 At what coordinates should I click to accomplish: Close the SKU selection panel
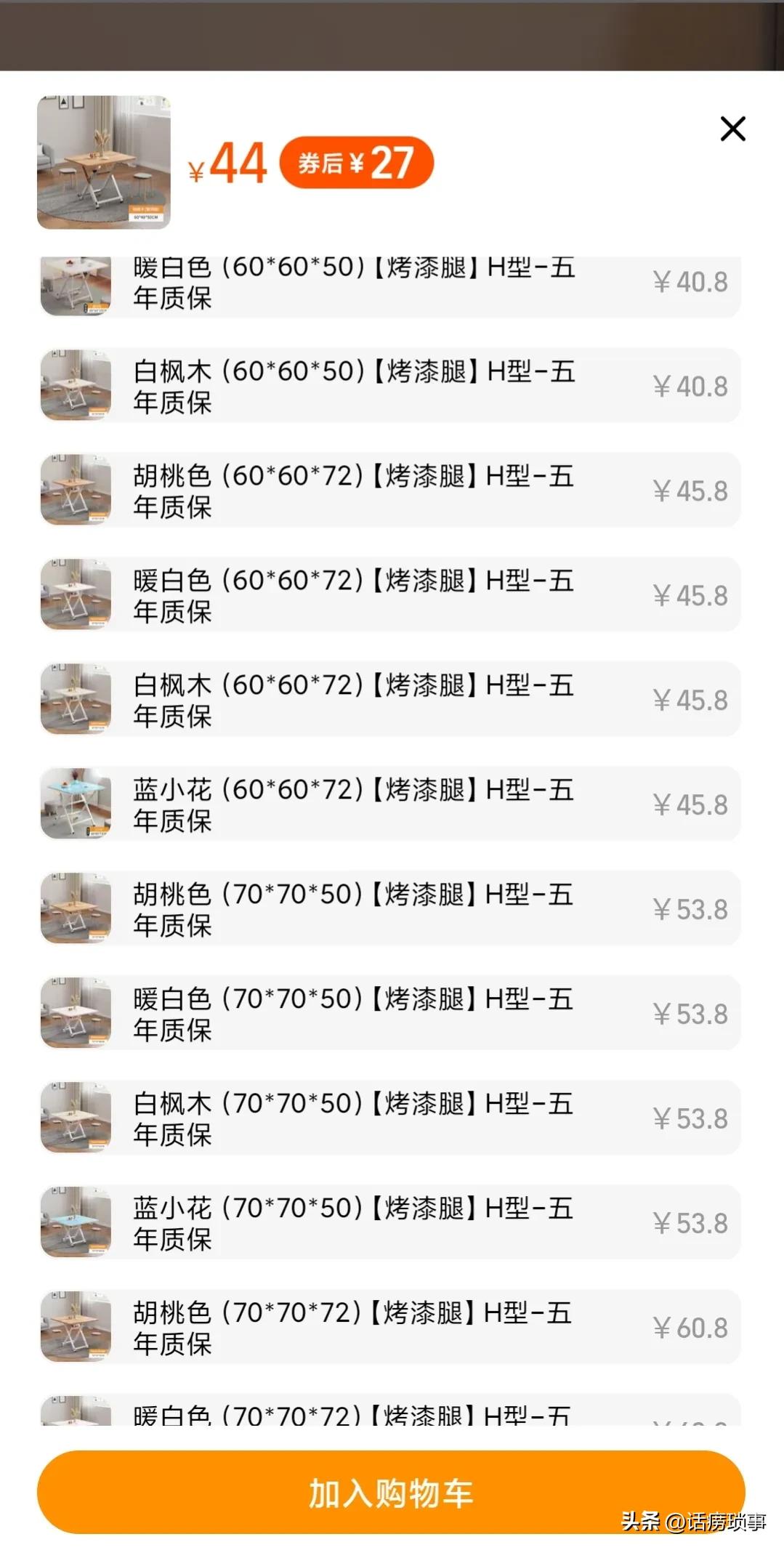(x=732, y=129)
